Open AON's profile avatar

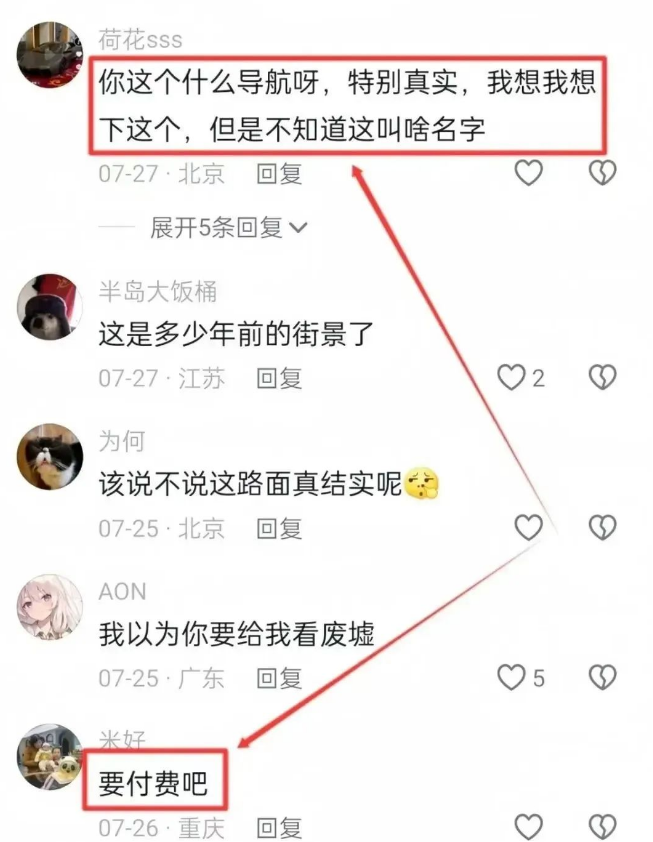coord(49,606)
